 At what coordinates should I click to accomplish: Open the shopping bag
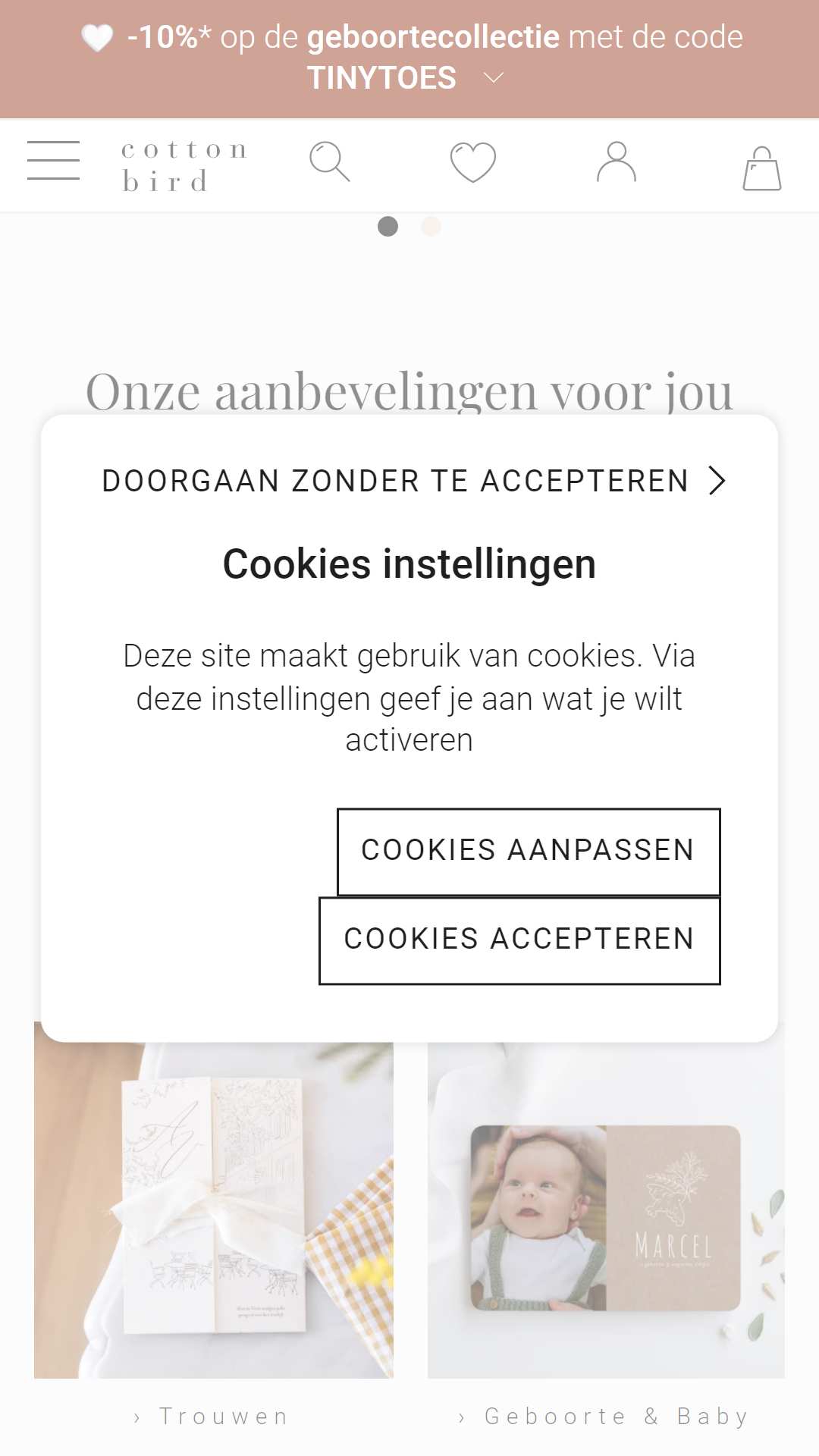click(762, 168)
